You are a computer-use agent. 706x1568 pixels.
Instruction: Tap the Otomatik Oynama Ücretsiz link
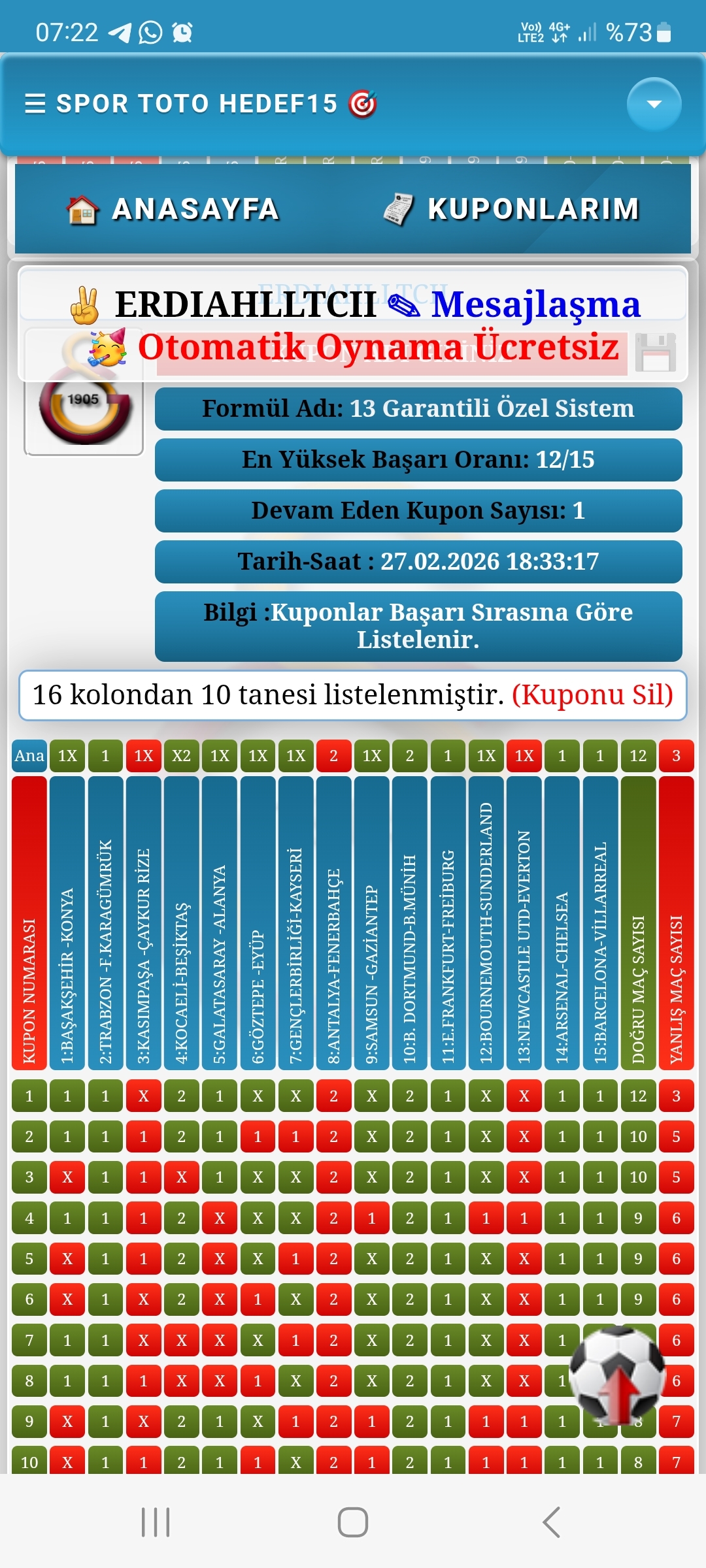coord(378,347)
